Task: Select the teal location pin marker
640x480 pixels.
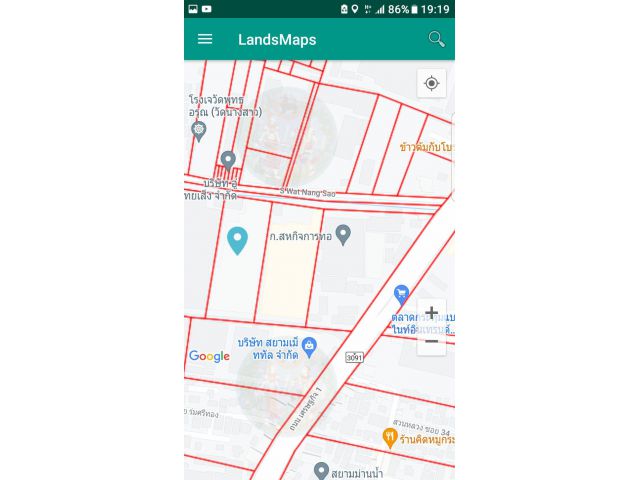Action: (x=237, y=240)
